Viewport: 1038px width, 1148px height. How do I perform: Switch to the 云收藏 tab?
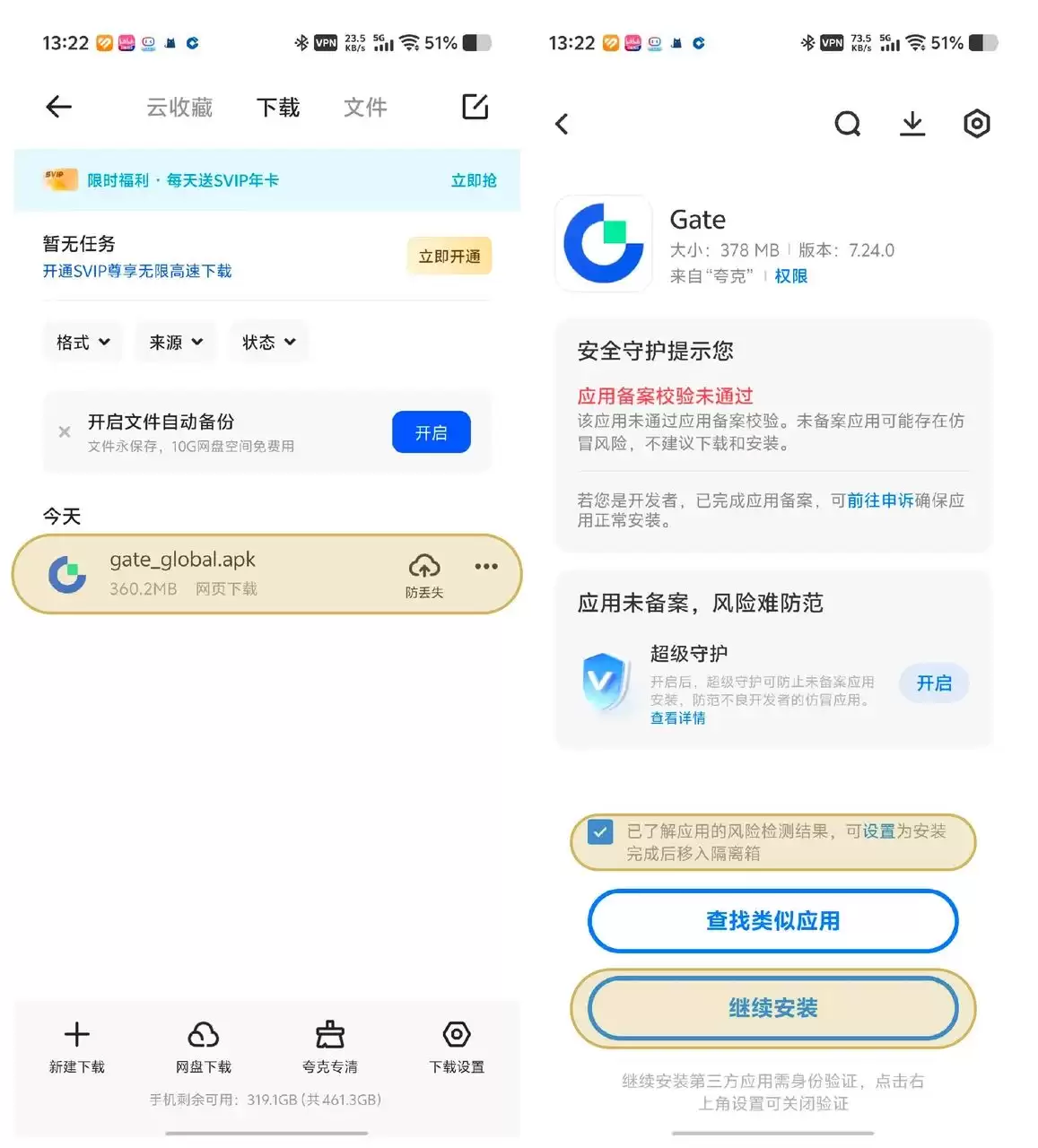click(178, 107)
